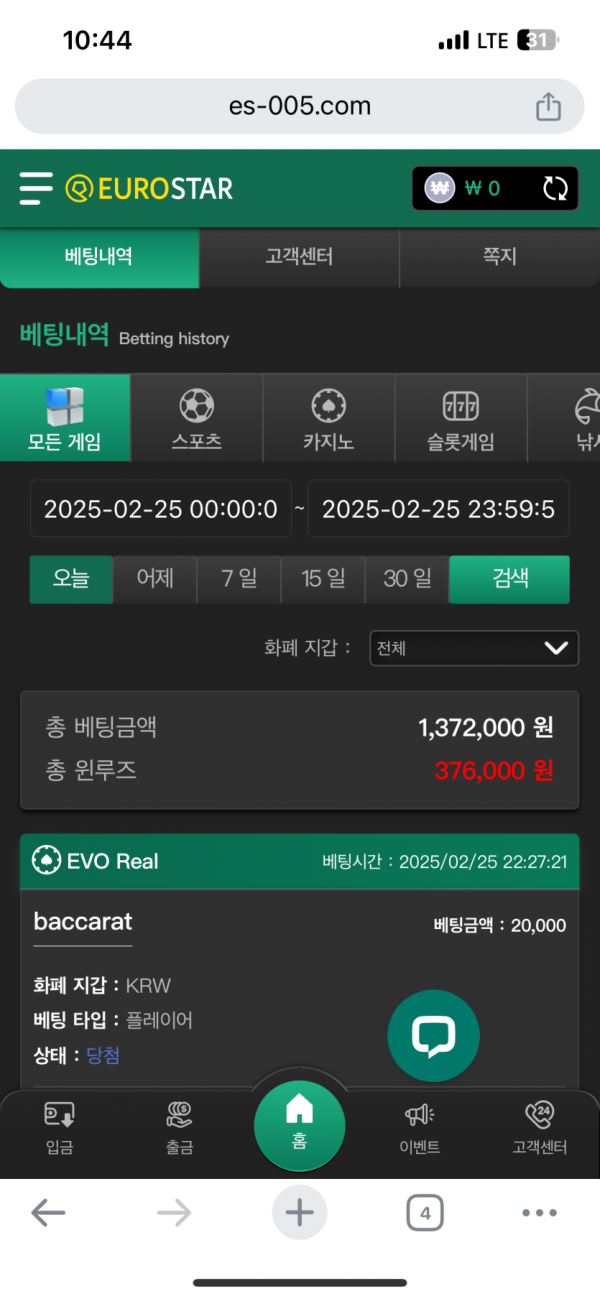Refresh the wallet balance

click(x=555, y=188)
